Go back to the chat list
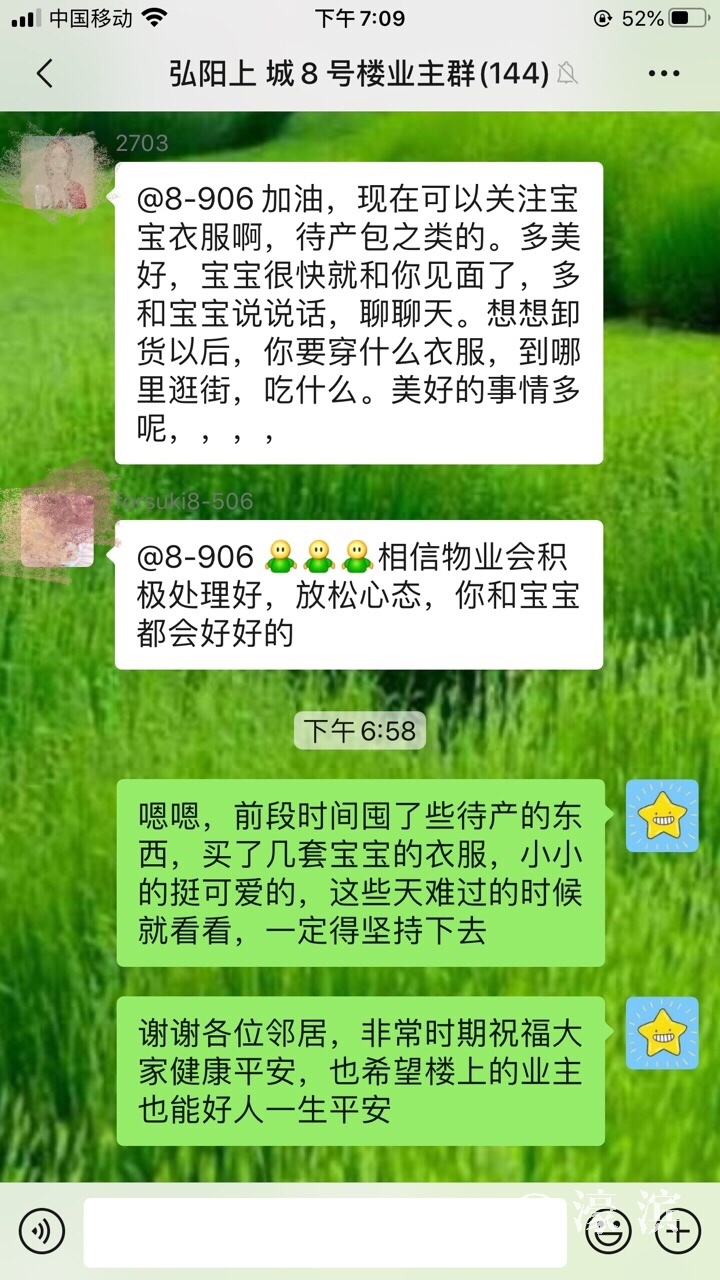Image resolution: width=720 pixels, height=1280 pixels. (x=44, y=74)
